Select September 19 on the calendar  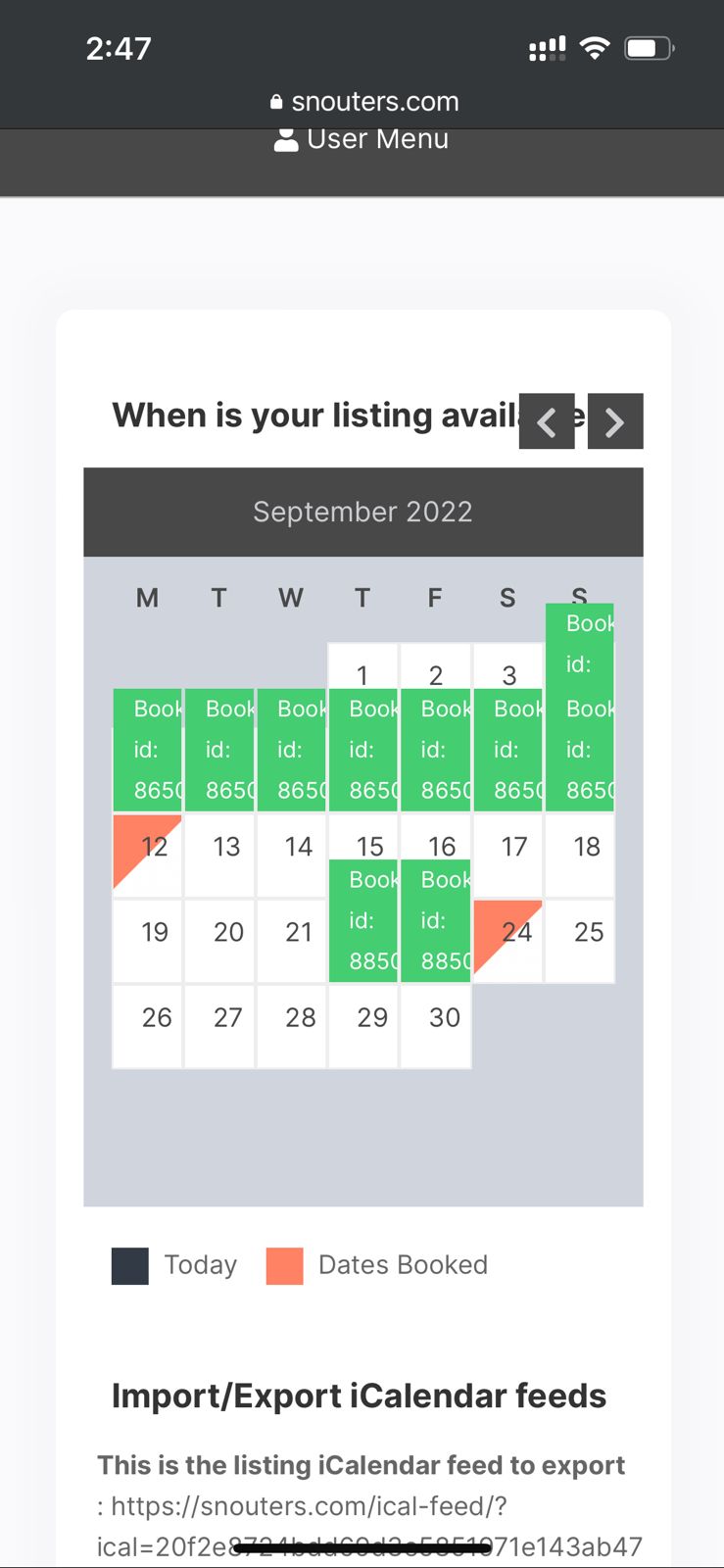click(148, 941)
